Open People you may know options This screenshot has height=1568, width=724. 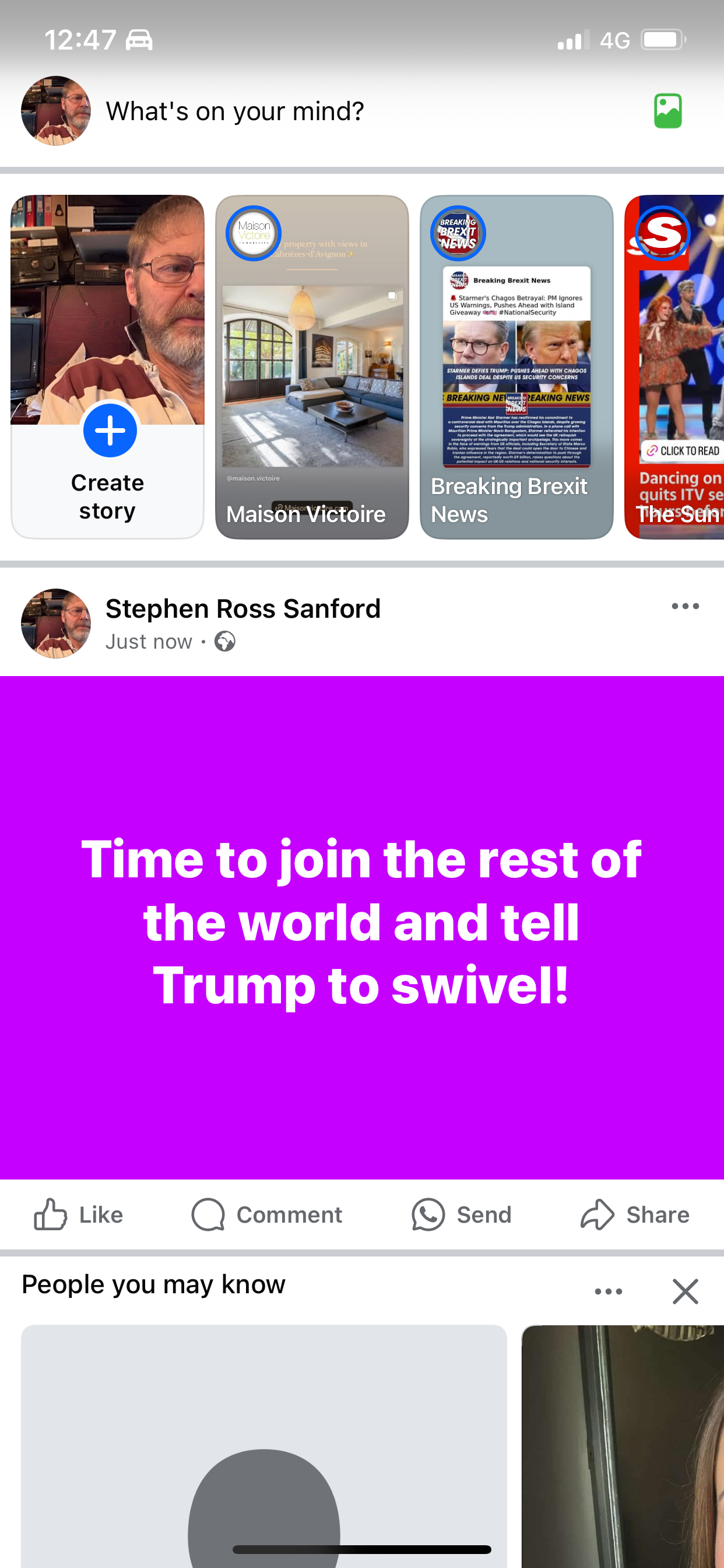pyautogui.click(x=609, y=1291)
